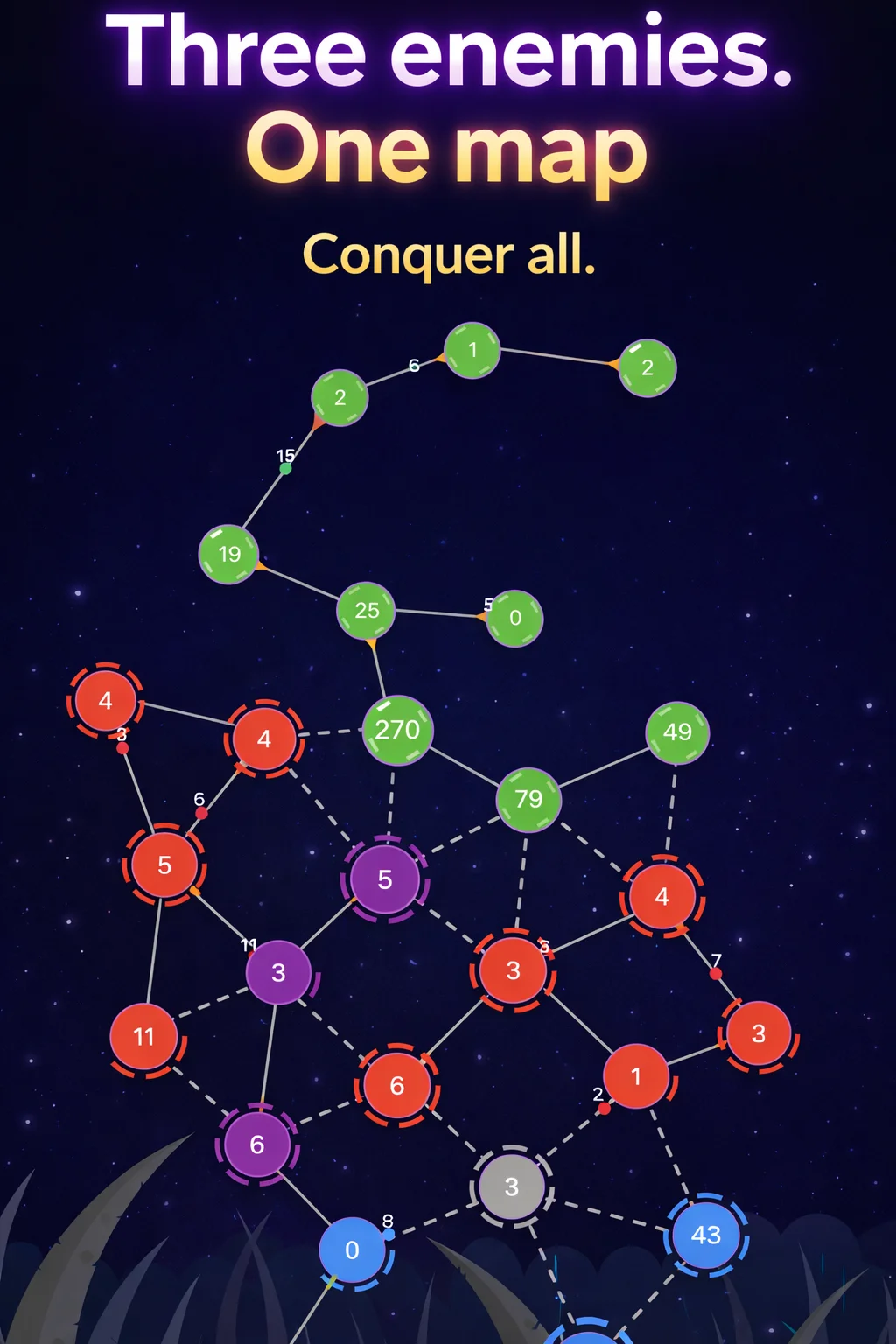The width and height of the screenshot is (896, 1344).
Task: Select the green 19 node
Action: pos(228,553)
